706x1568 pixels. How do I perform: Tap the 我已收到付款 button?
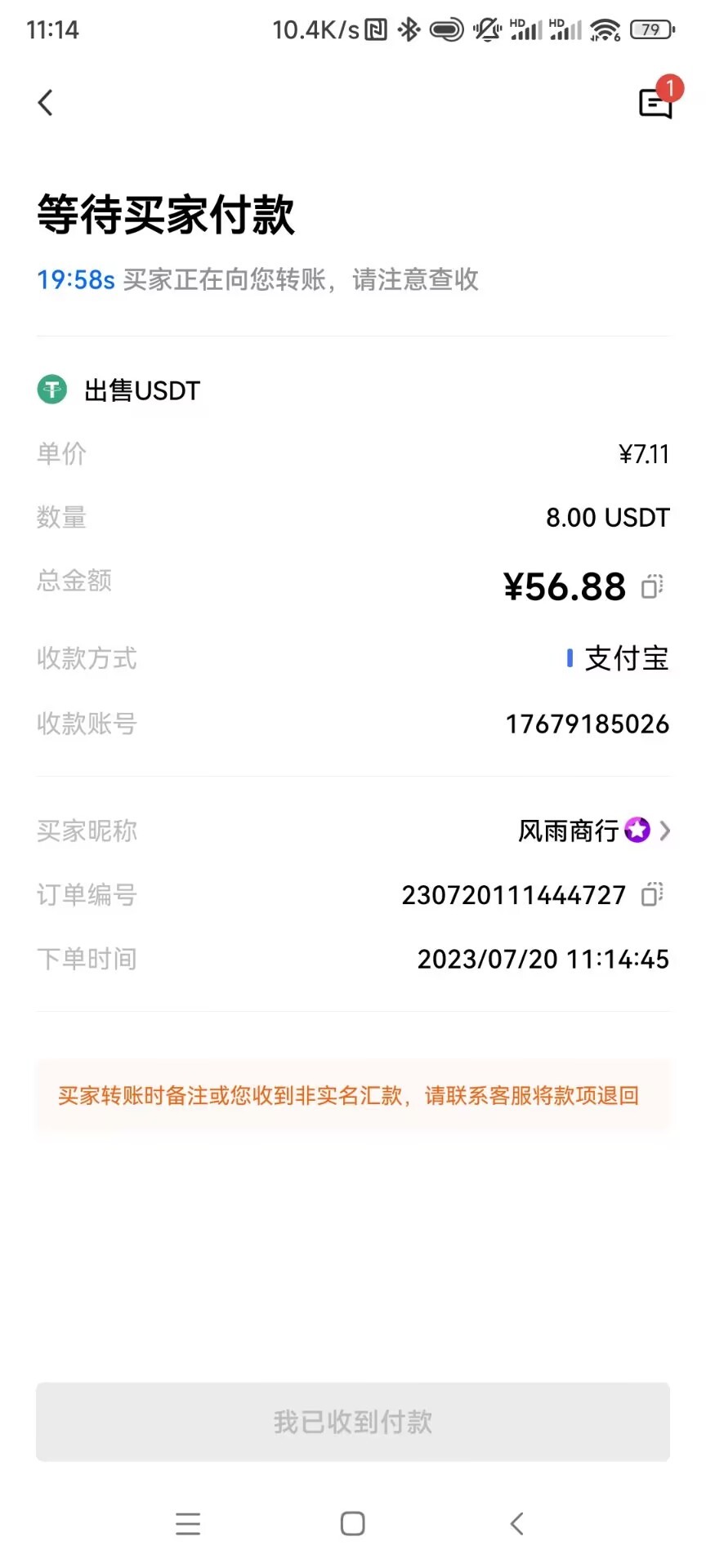353,1422
